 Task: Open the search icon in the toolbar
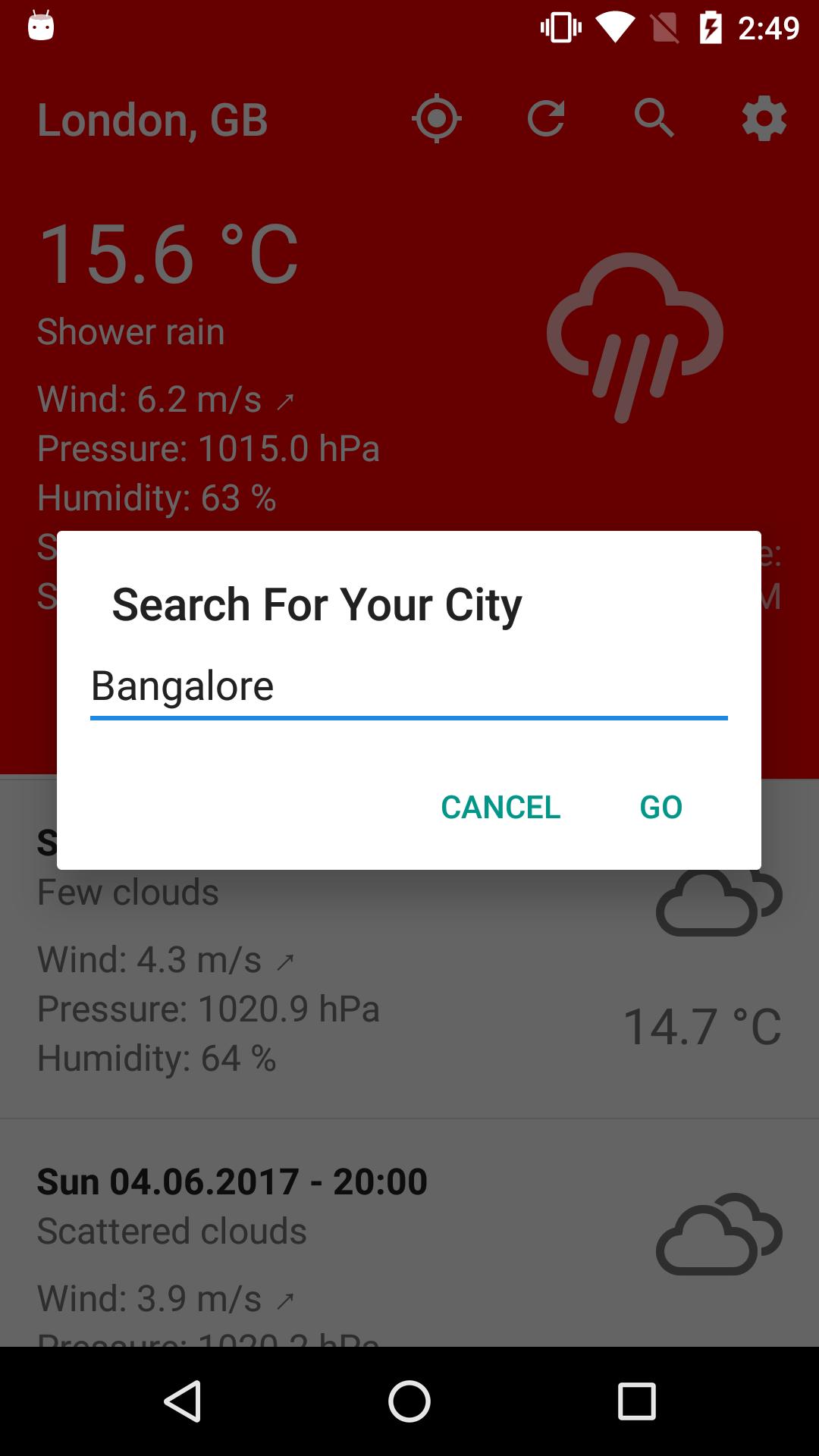654,118
